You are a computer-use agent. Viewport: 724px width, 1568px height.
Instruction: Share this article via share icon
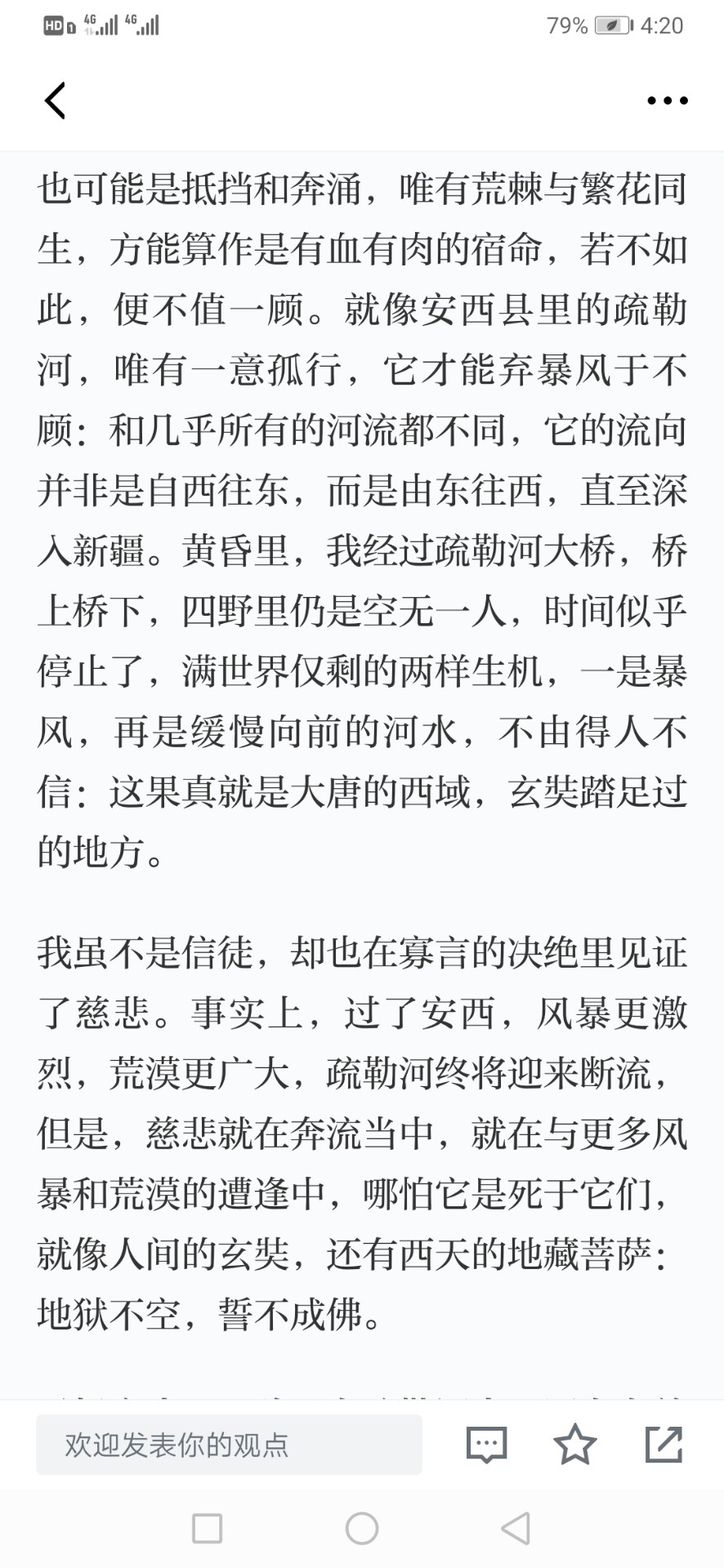tap(664, 1444)
